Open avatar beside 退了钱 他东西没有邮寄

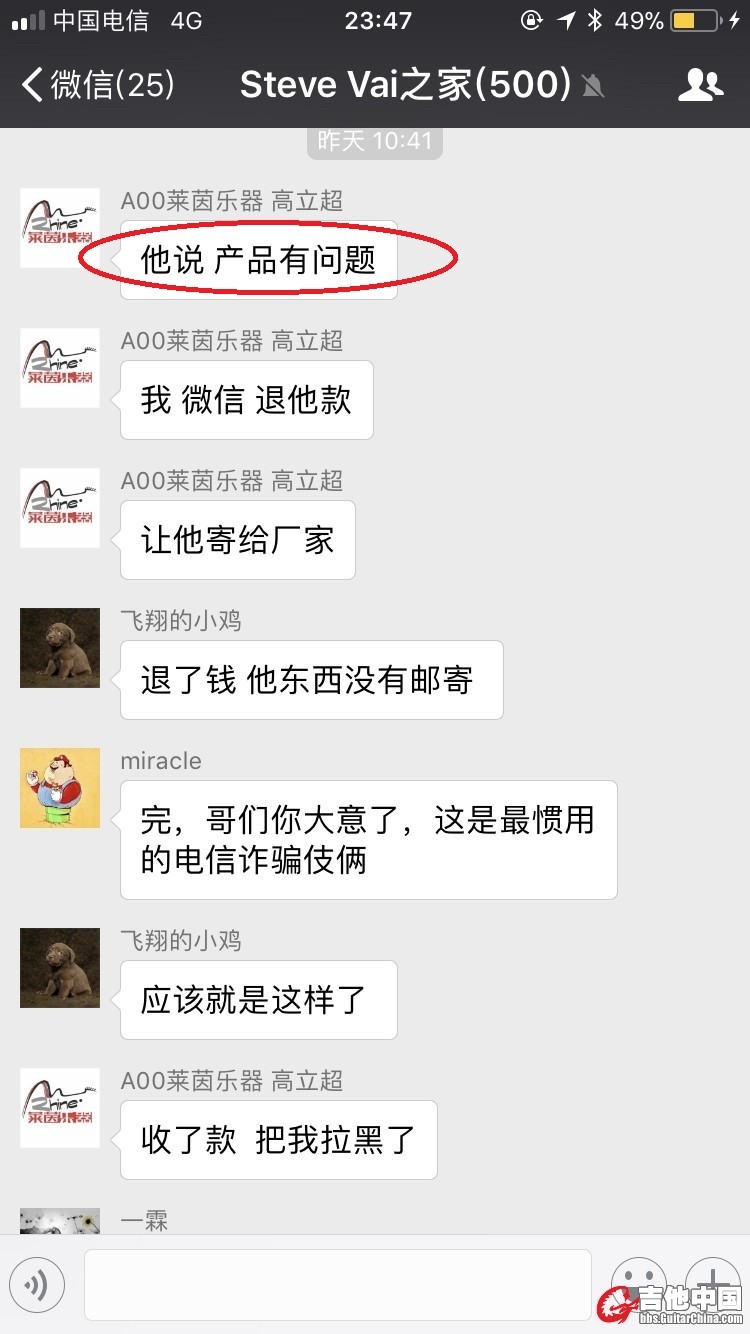(60, 648)
